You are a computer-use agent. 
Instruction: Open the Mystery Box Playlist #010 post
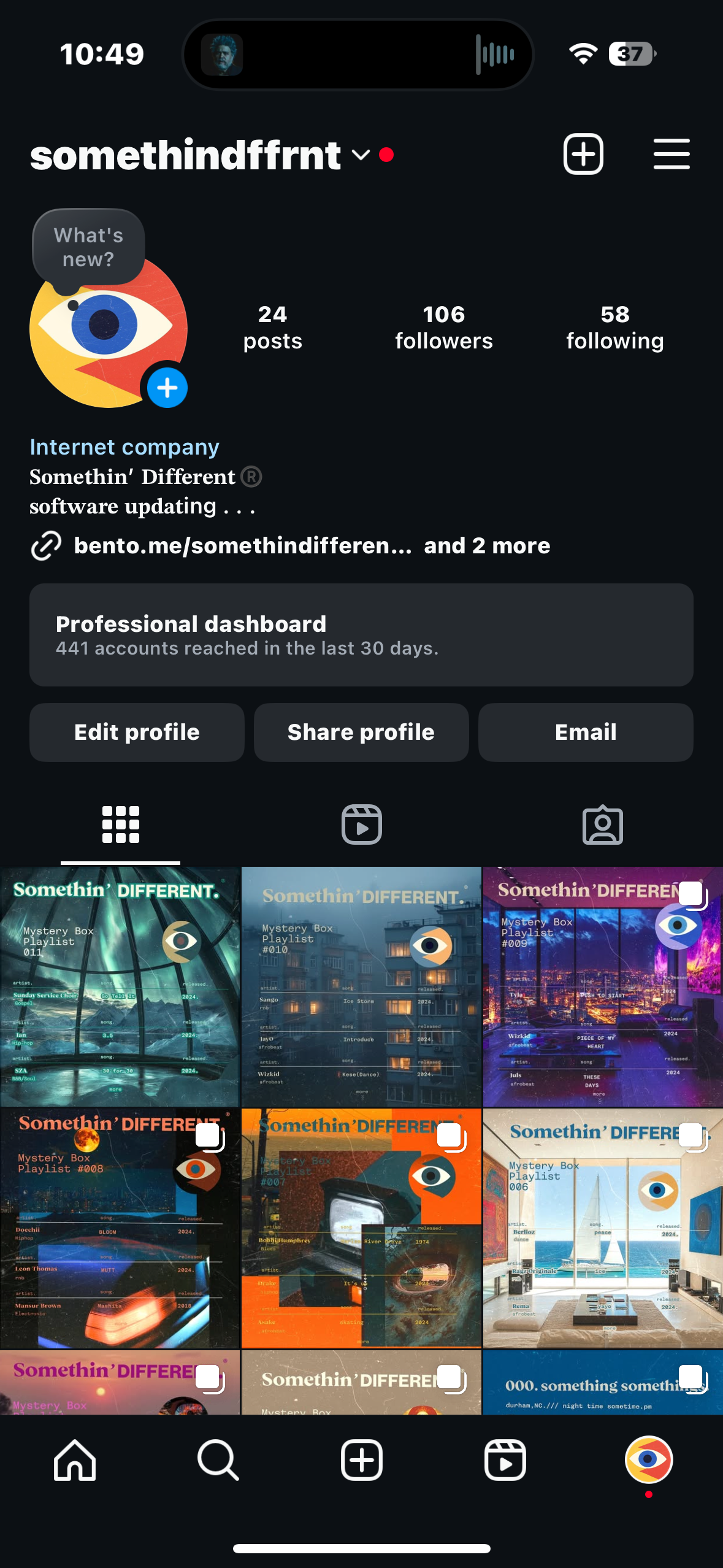pos(361,986)
